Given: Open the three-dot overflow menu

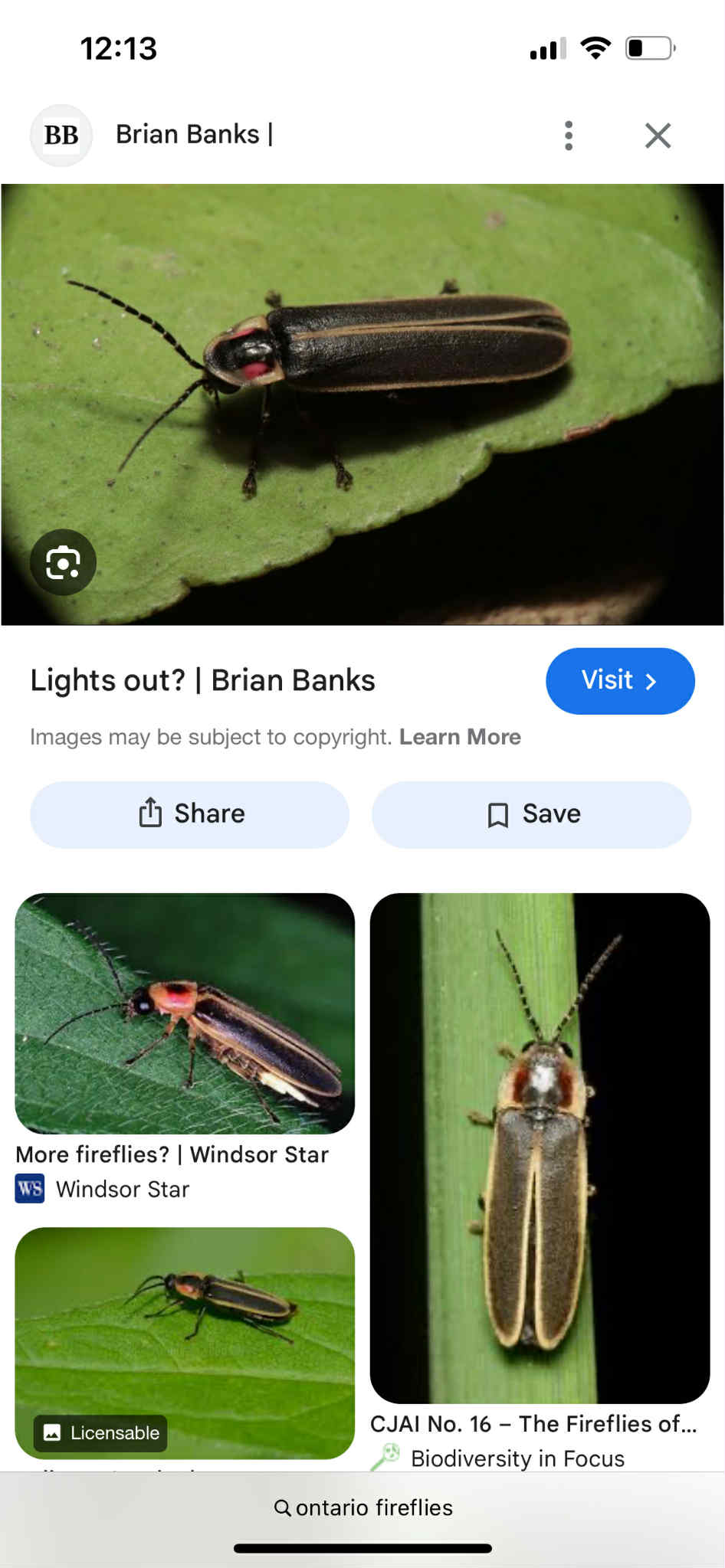Looking at the screenshot, I should coord(568,136).
